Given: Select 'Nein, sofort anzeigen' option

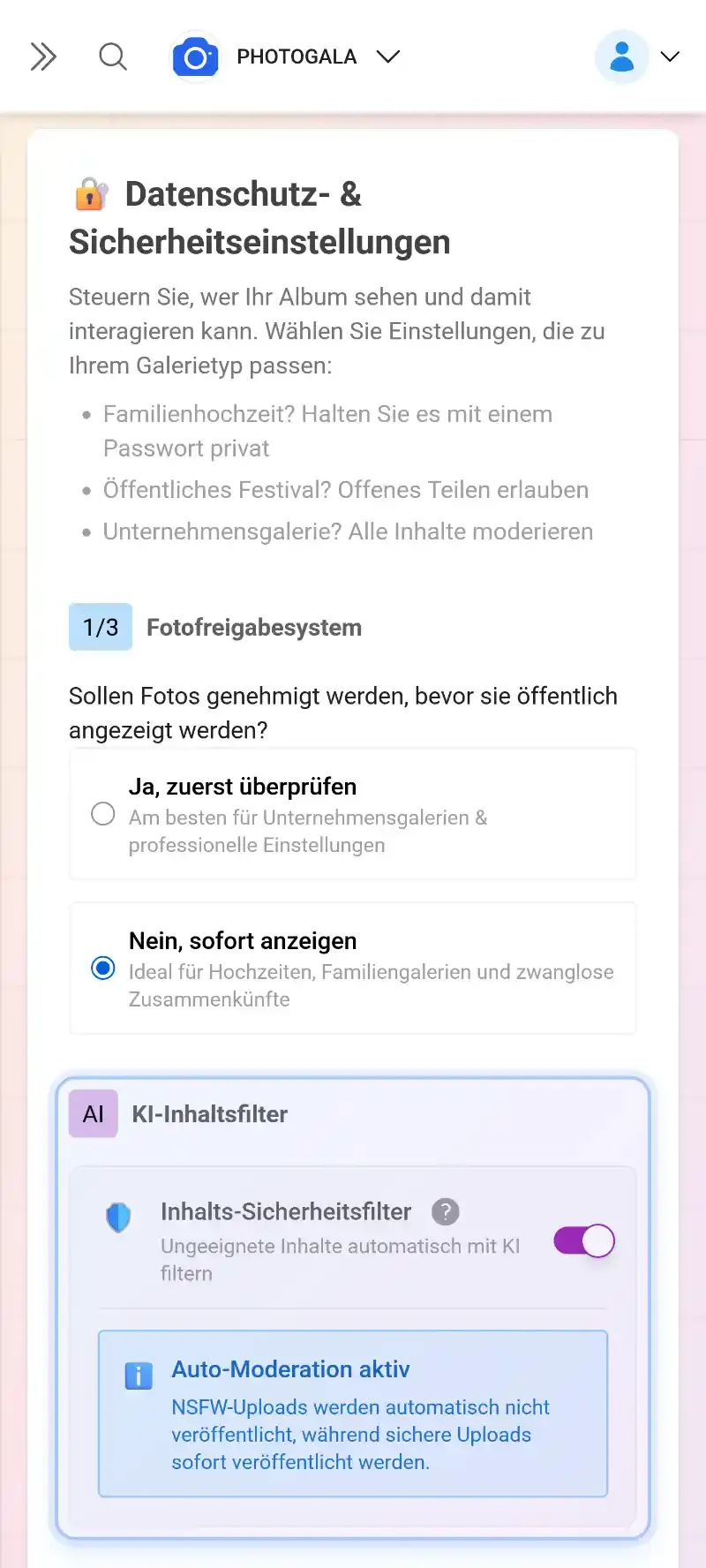Looking at the screenshot, I should pyautogui.click(x=103, y=968).
